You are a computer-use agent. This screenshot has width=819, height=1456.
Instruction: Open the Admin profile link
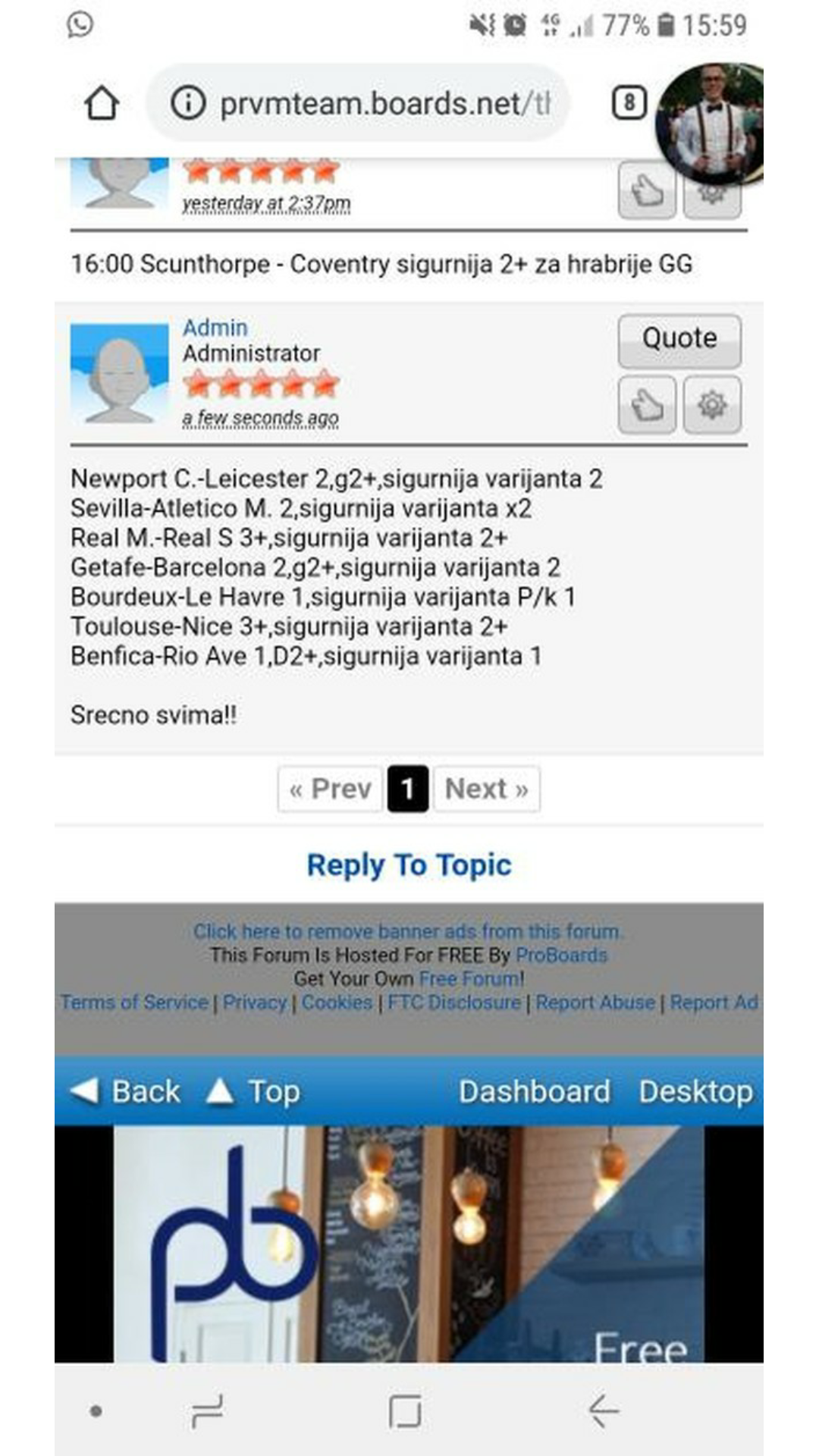coord(215,328)
